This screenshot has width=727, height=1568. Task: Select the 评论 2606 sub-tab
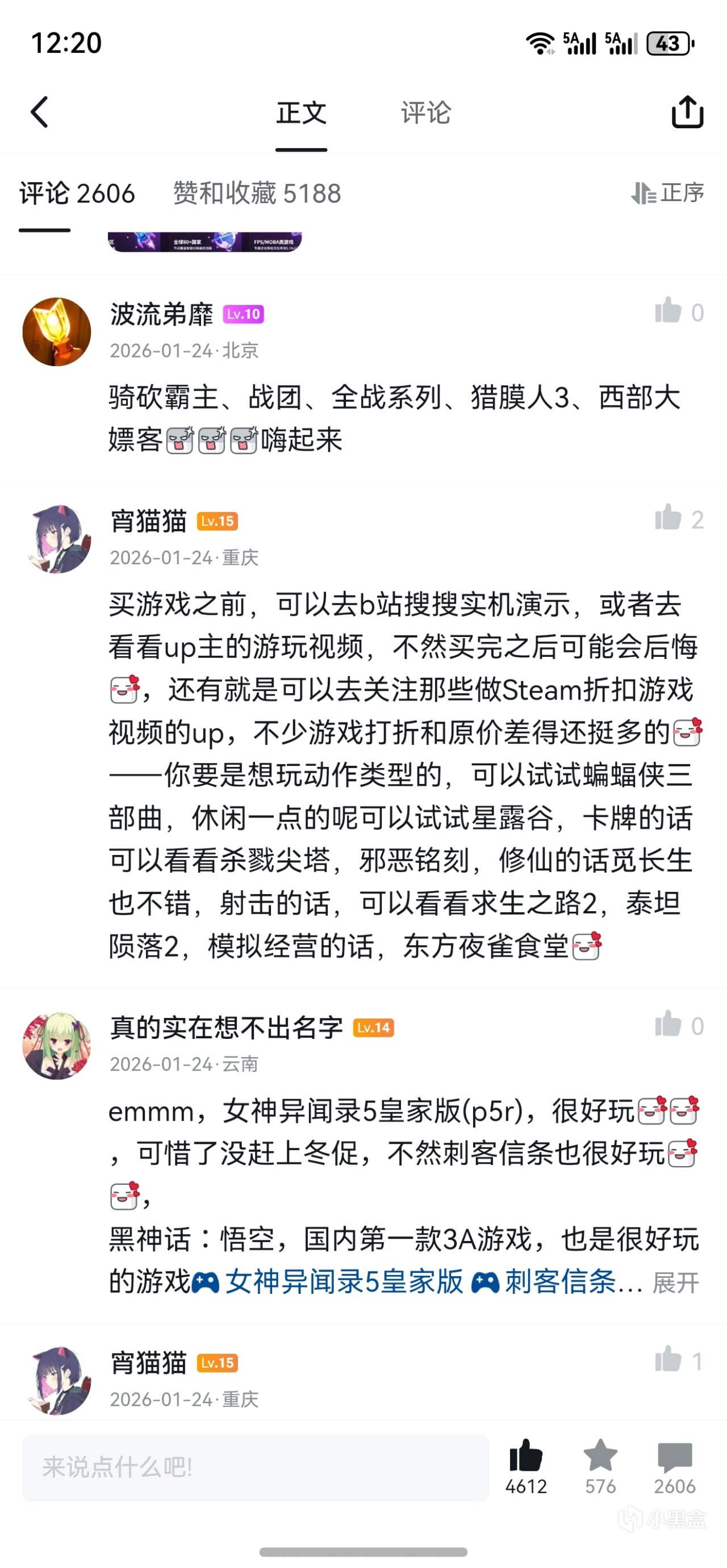(x=77, y=194)
